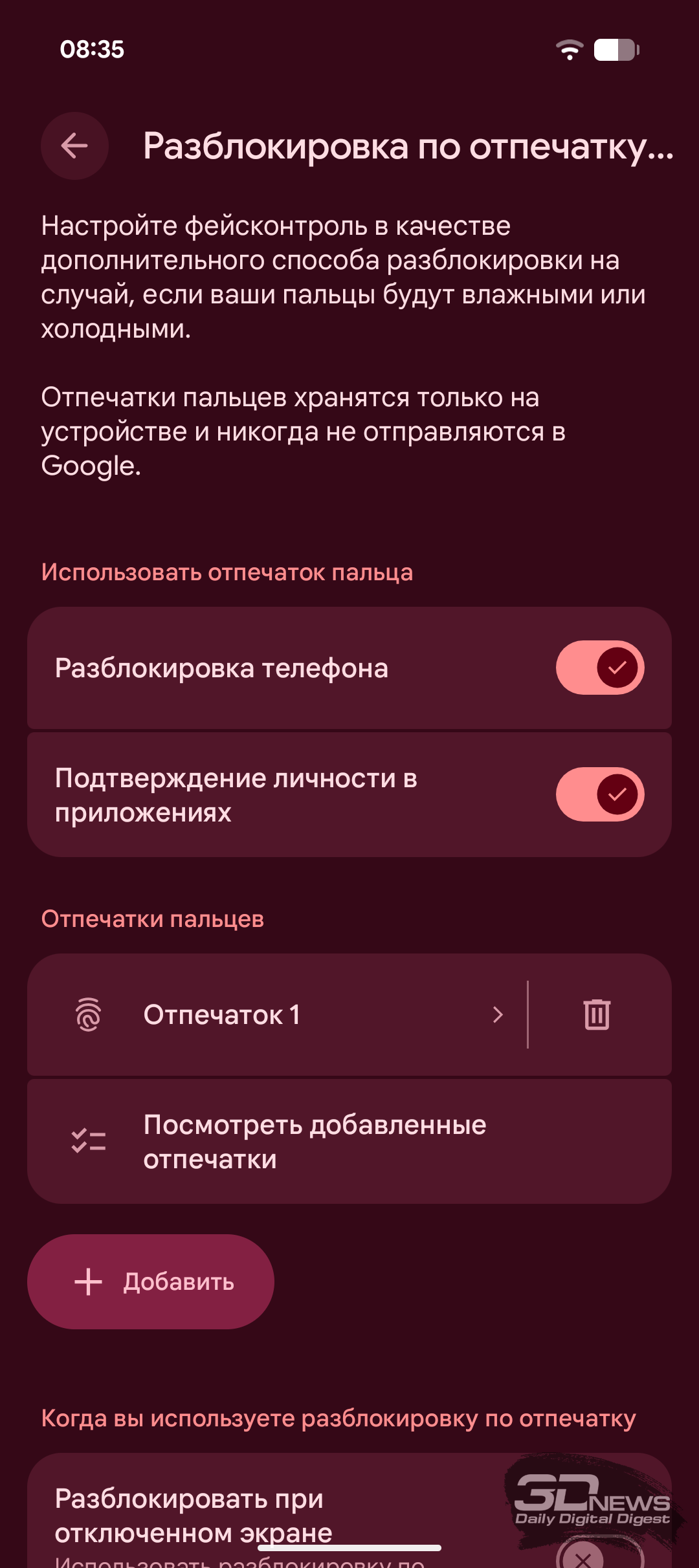This screenshot has width=699, height=1568.
Task: Tap Добавить to add a fingerprint
Action: [151, 1281]
